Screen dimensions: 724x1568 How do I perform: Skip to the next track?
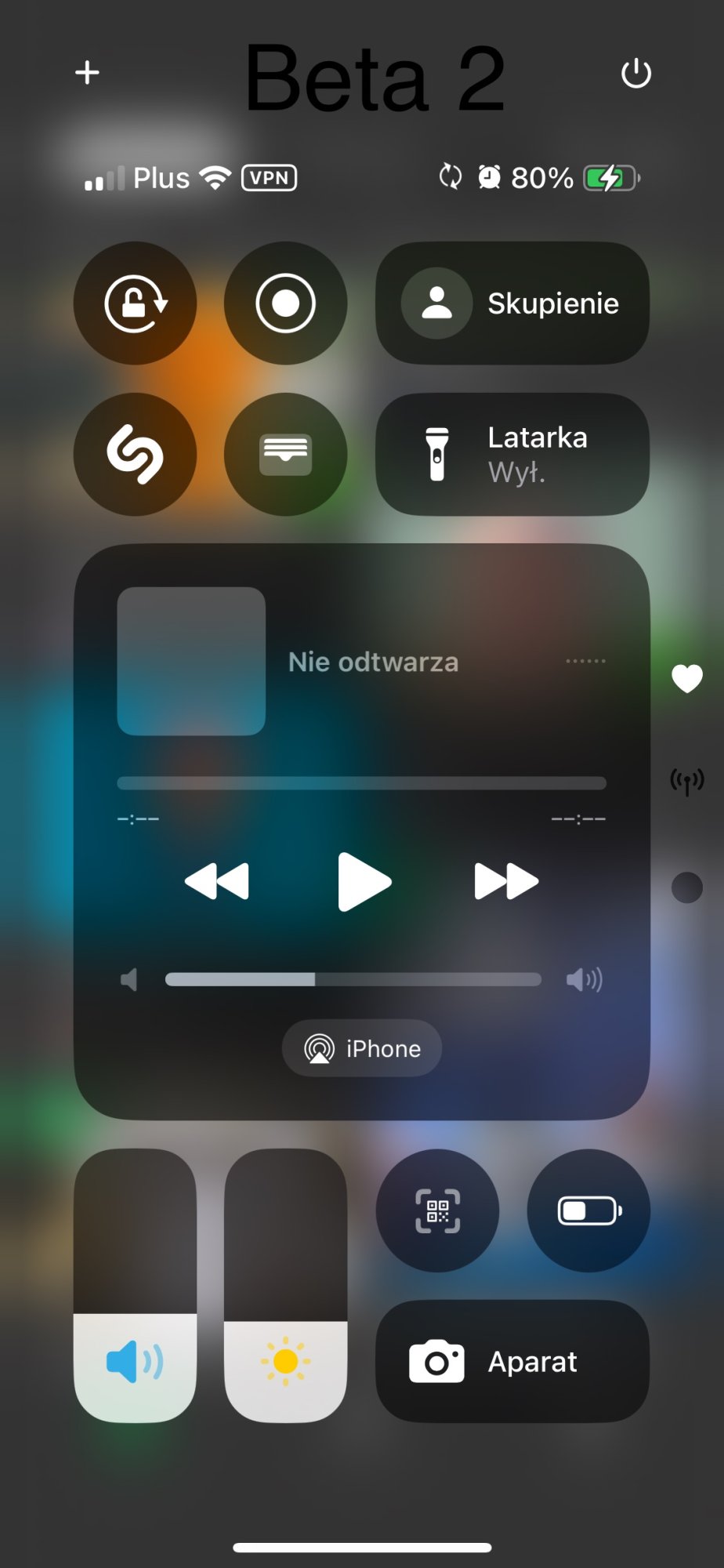point(506,881)
